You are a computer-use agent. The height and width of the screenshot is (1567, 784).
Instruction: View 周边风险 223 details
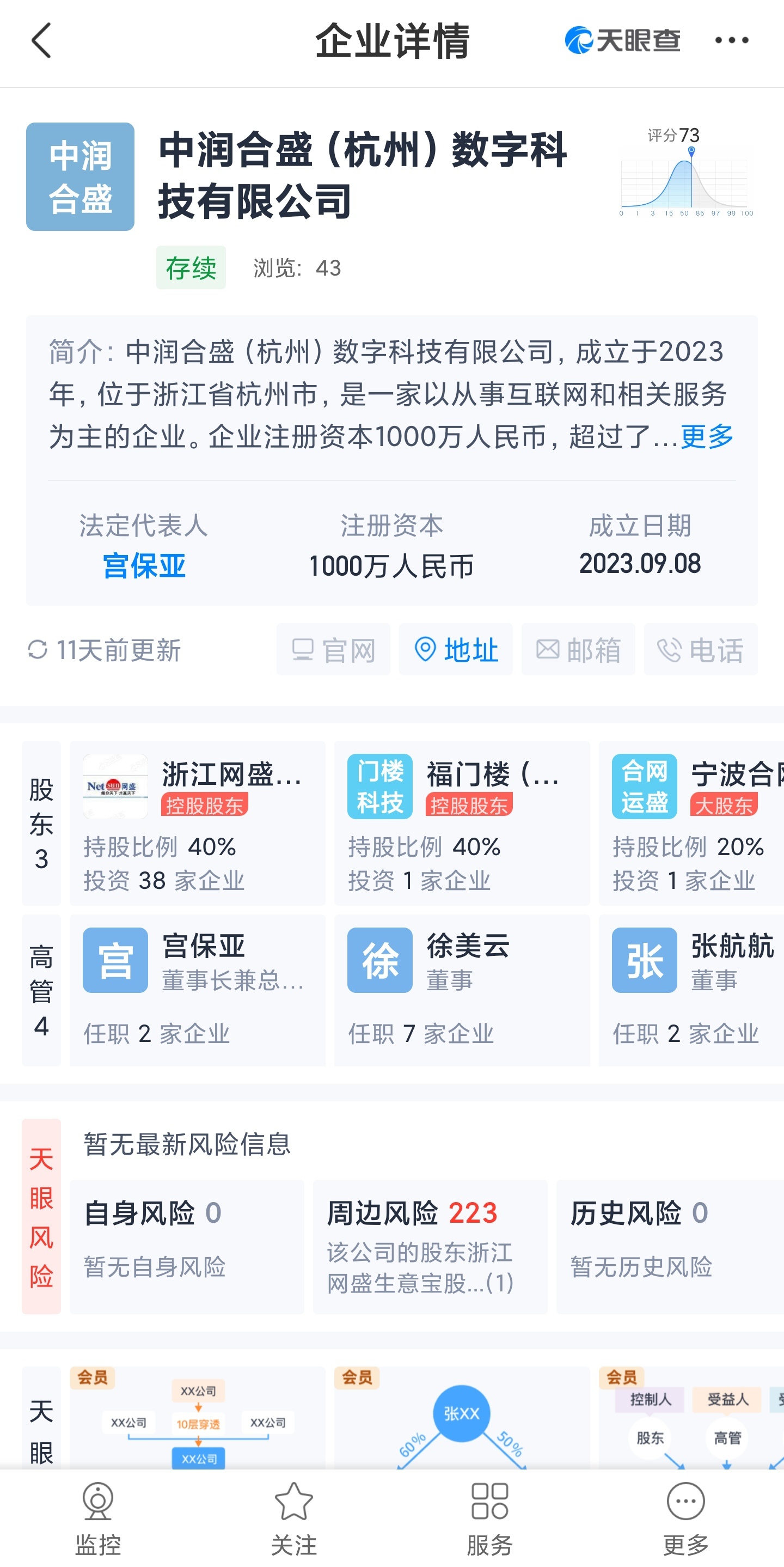coord(430,1246)
